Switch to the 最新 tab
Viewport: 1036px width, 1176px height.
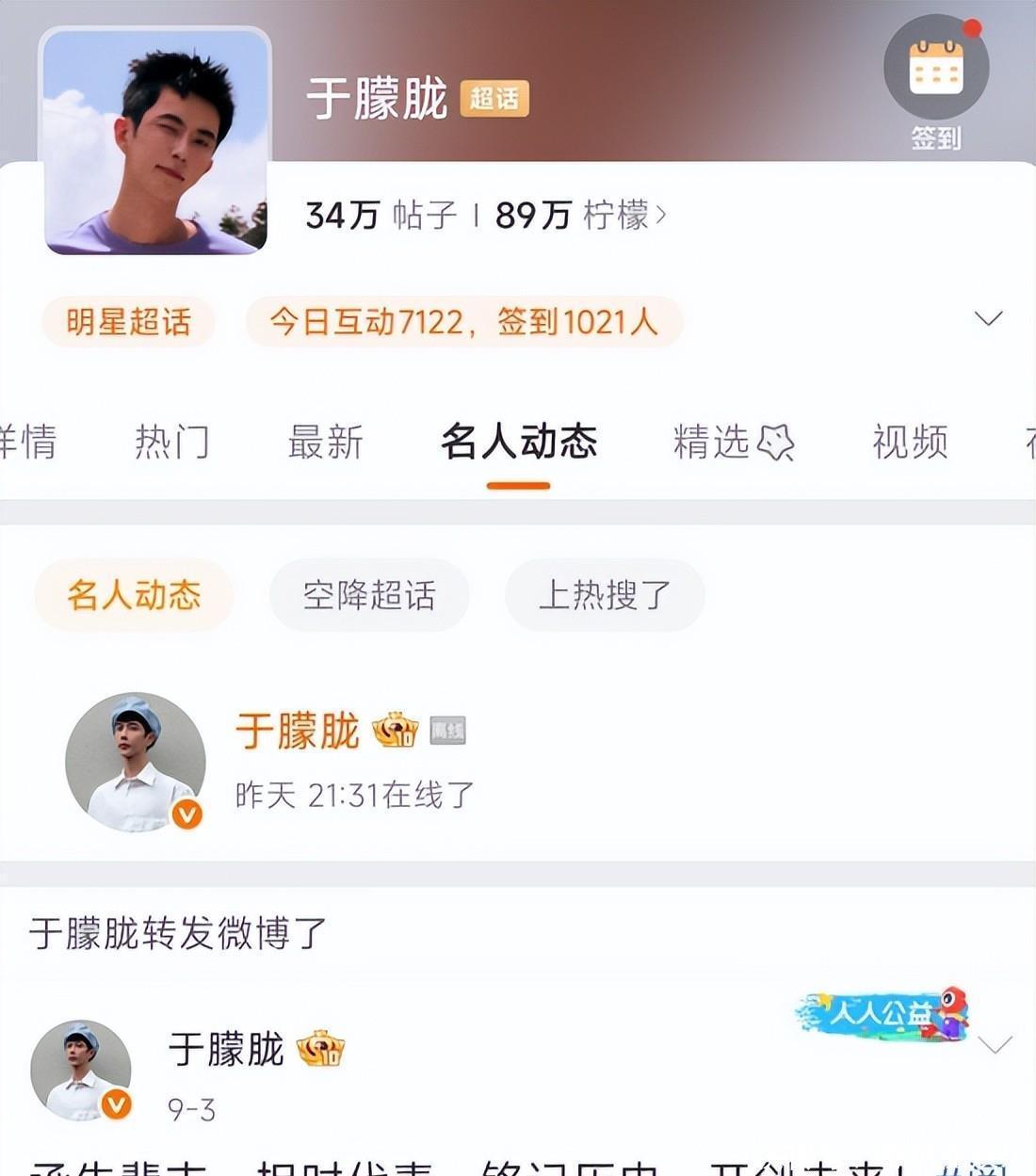[325, 442]
